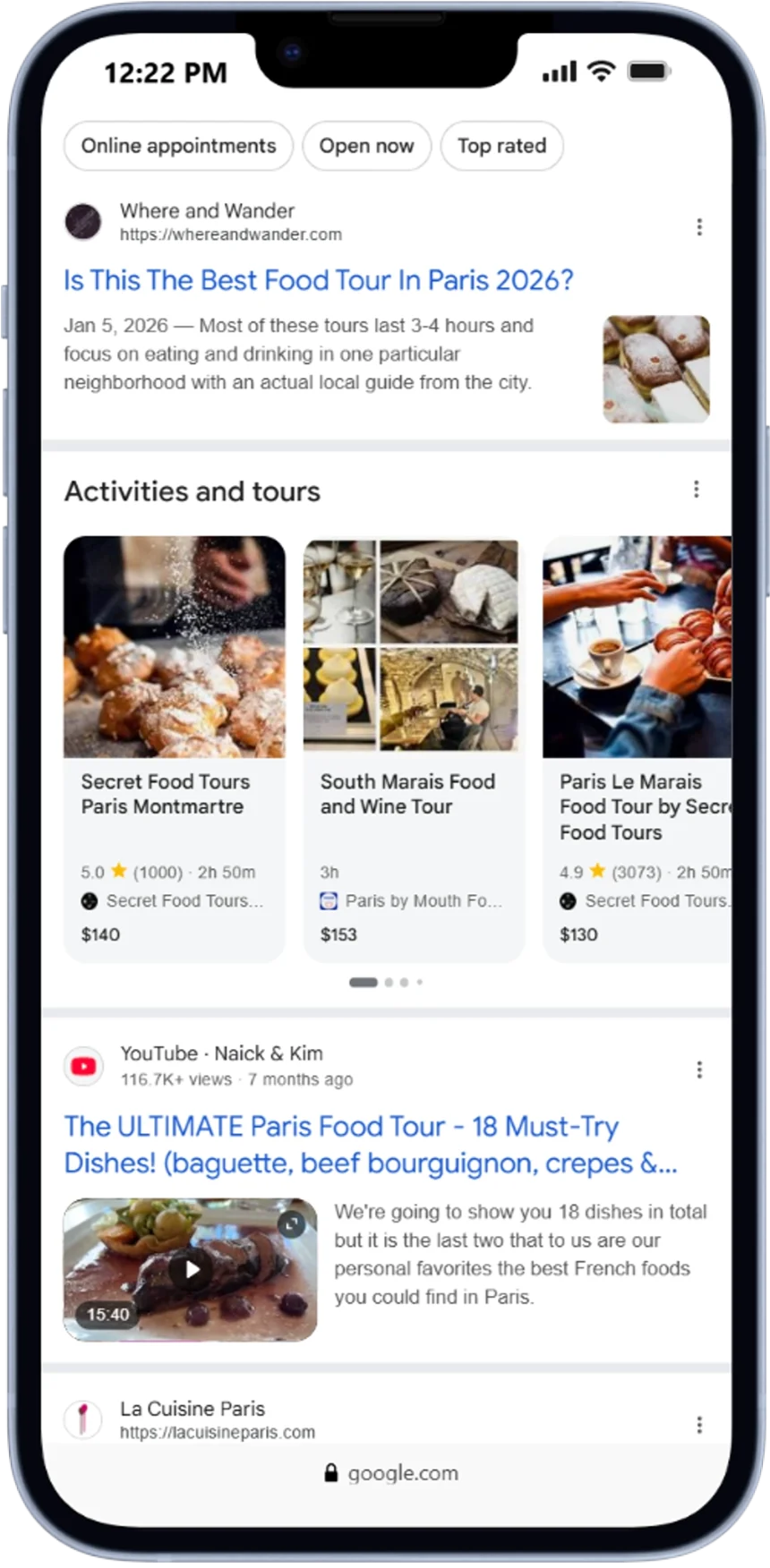Filter results by Top rated
This screenshot has height=1568, width=770.
(x=501, y=146)
